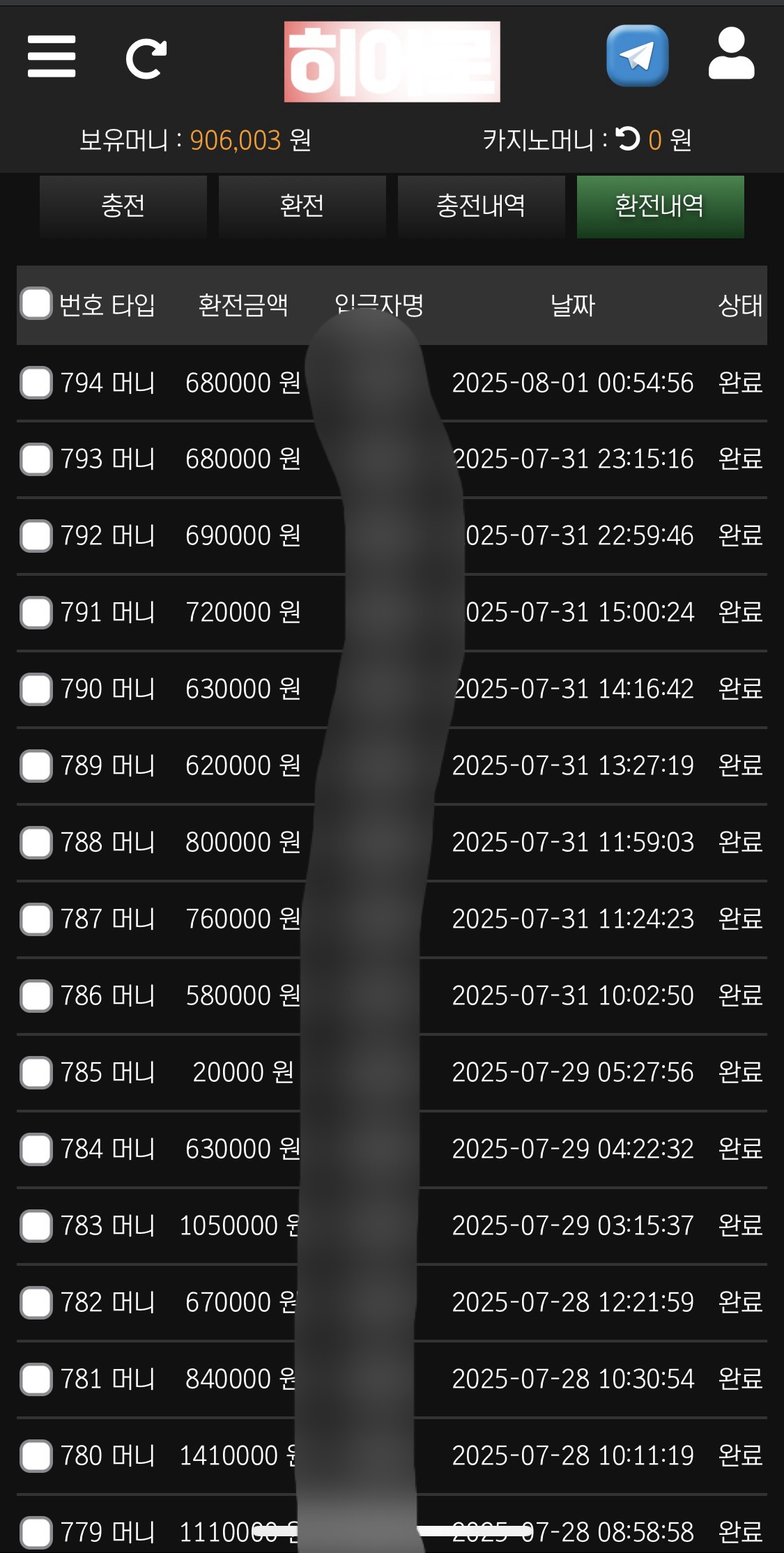Select the checkbox for entry 785
This screenshot has width=784, height=1553.
tap(36, 1073)
